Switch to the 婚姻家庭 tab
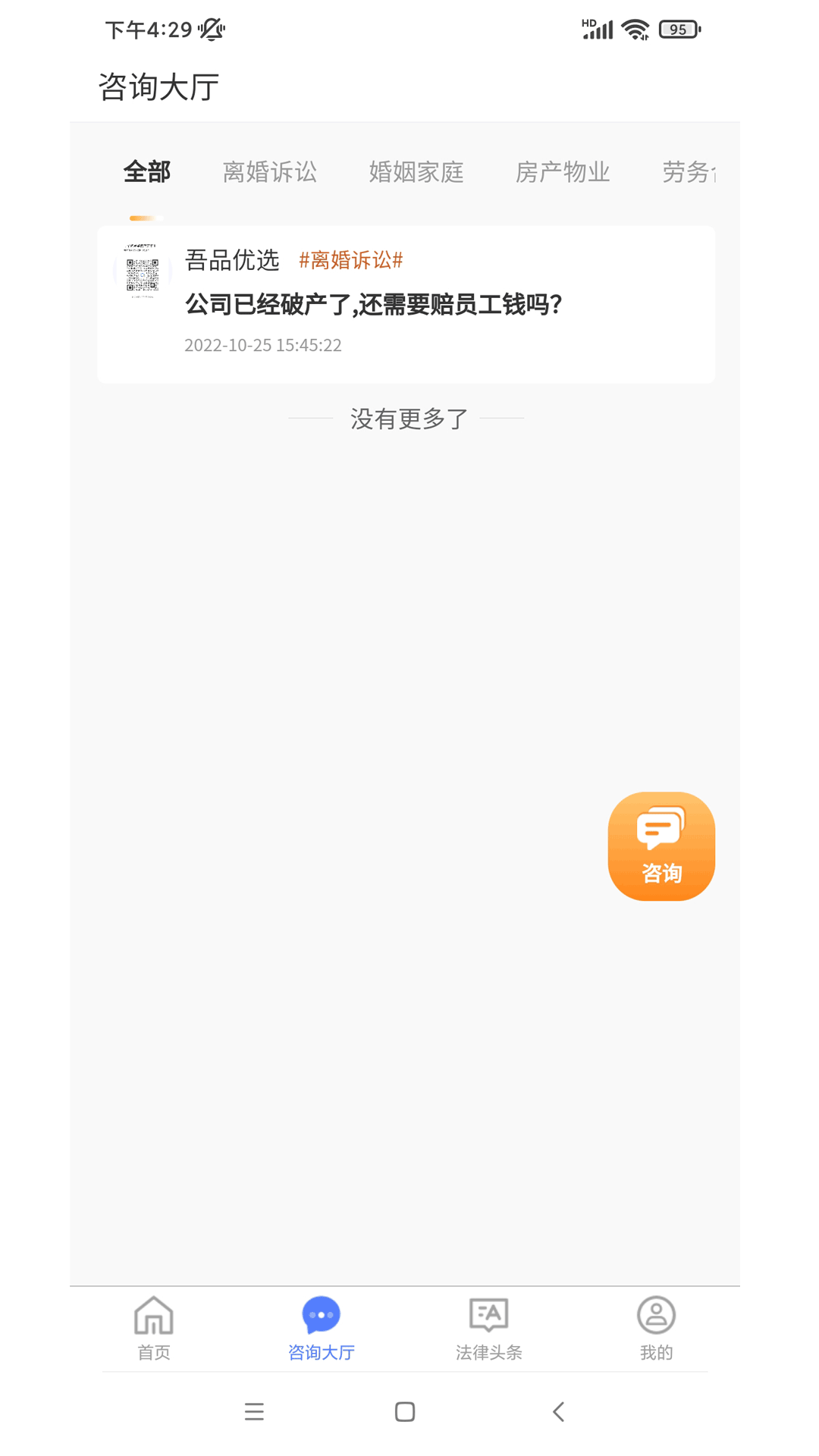The height and width of the screenshot is (1456, 819). coord(416,172)
